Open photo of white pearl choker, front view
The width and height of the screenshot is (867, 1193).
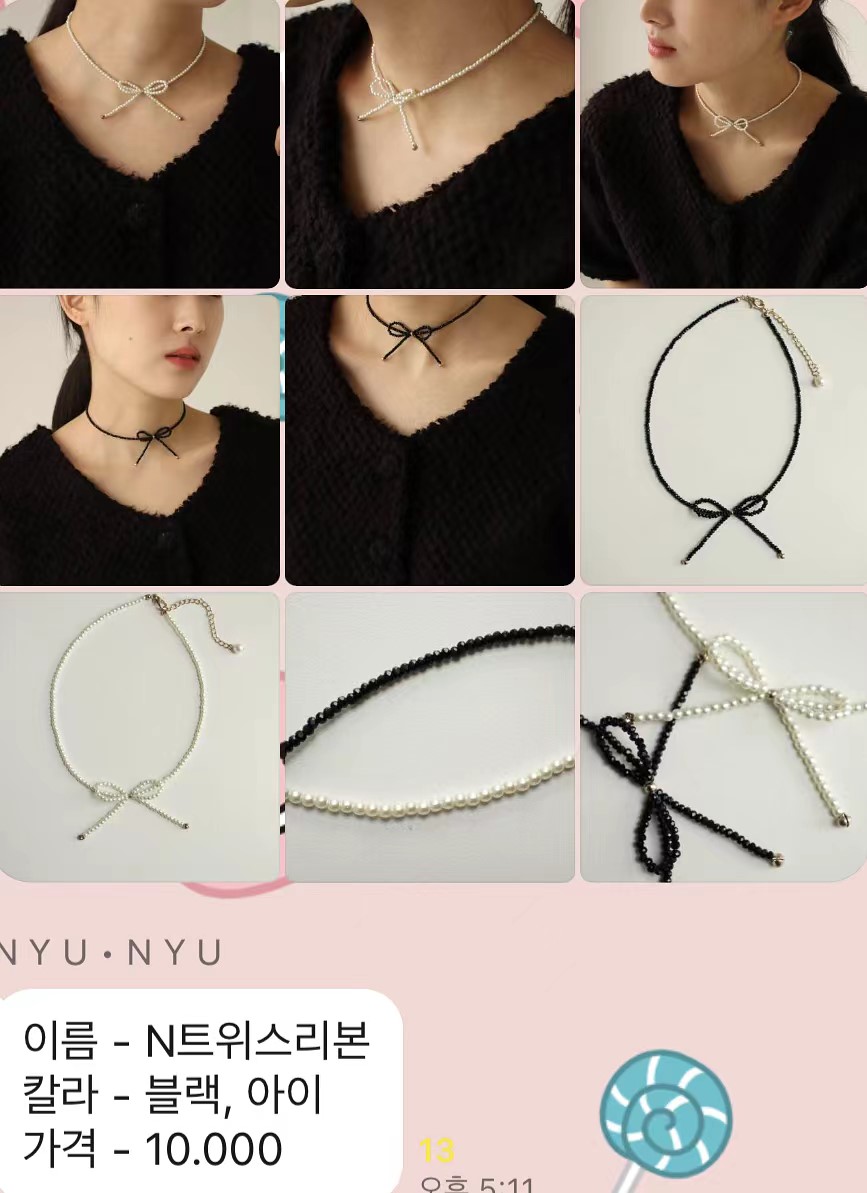(x=139, y=143)
